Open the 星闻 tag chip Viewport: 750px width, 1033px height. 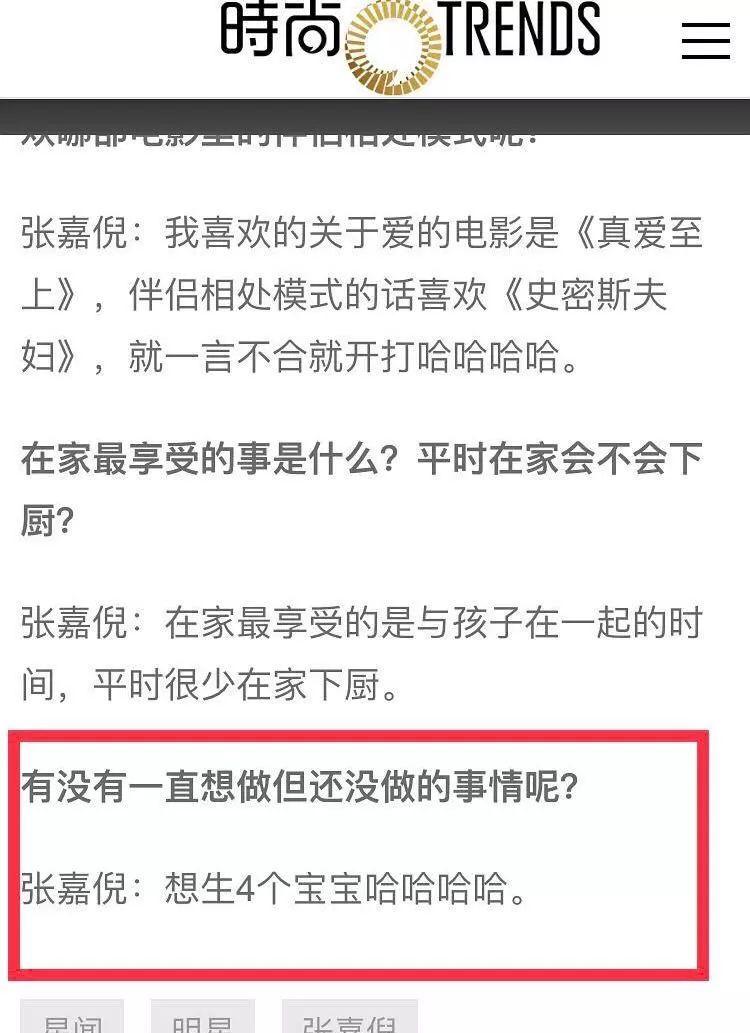pos(72,1020)
